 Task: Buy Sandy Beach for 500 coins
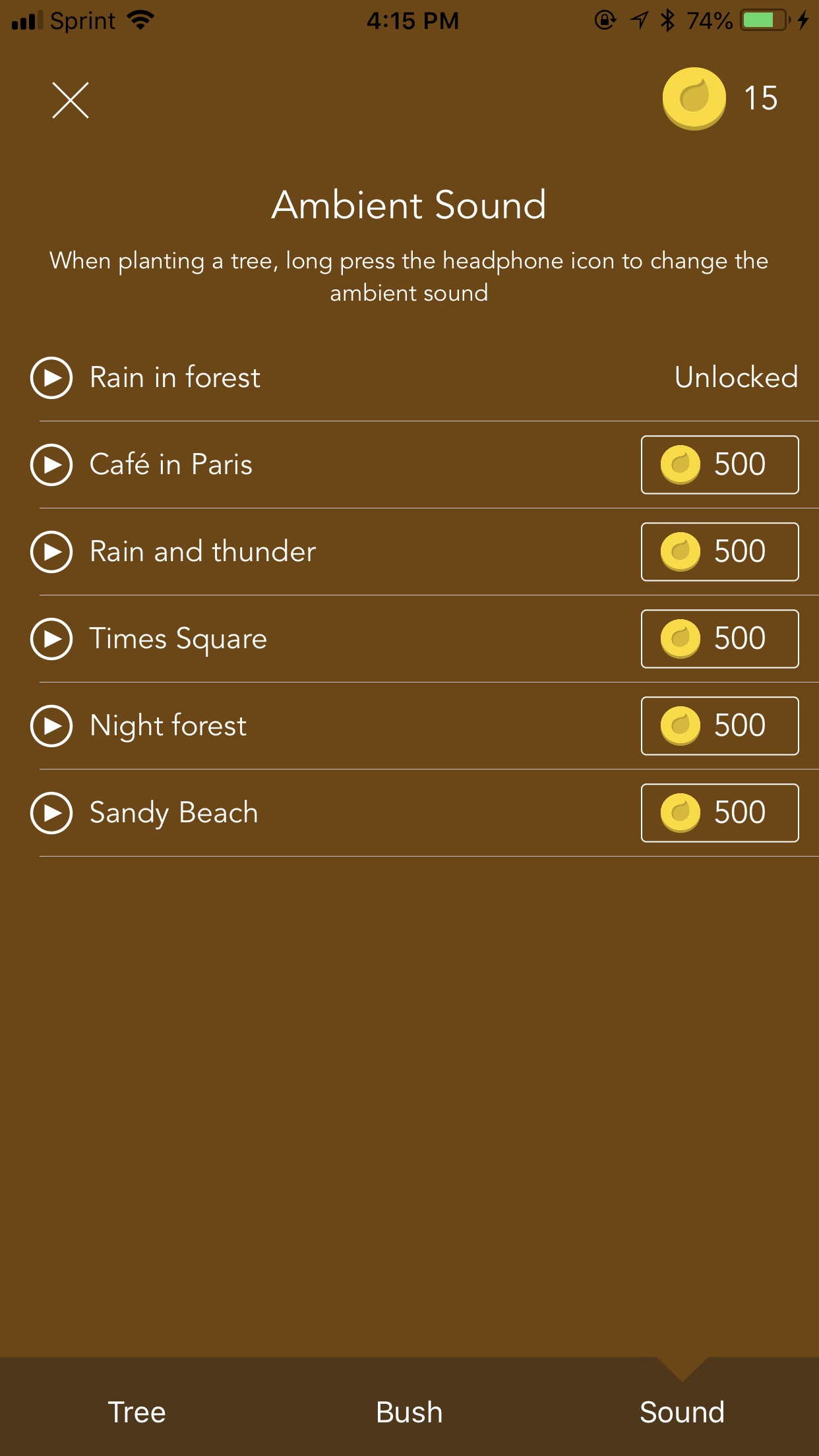720,813
